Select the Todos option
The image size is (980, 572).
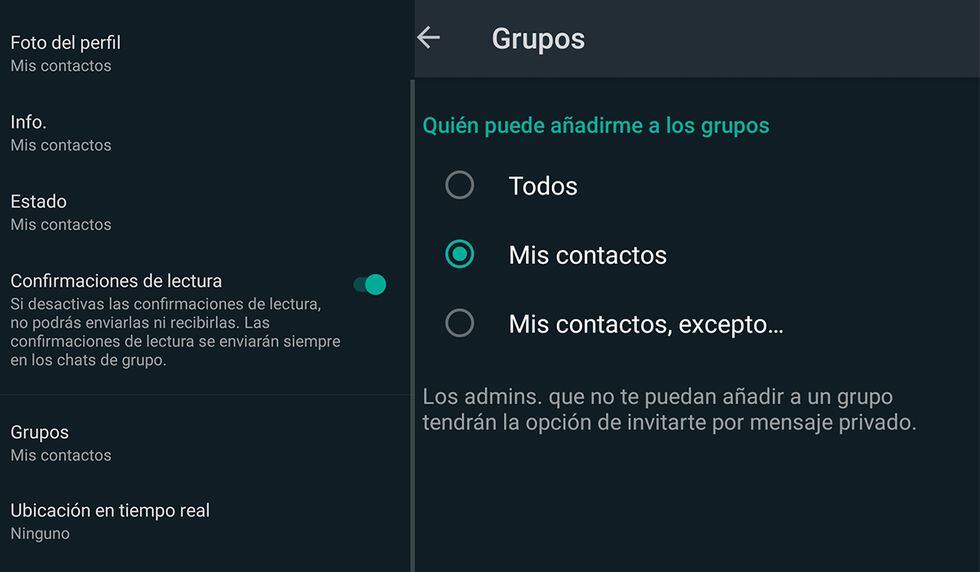[x=460, y=185]
